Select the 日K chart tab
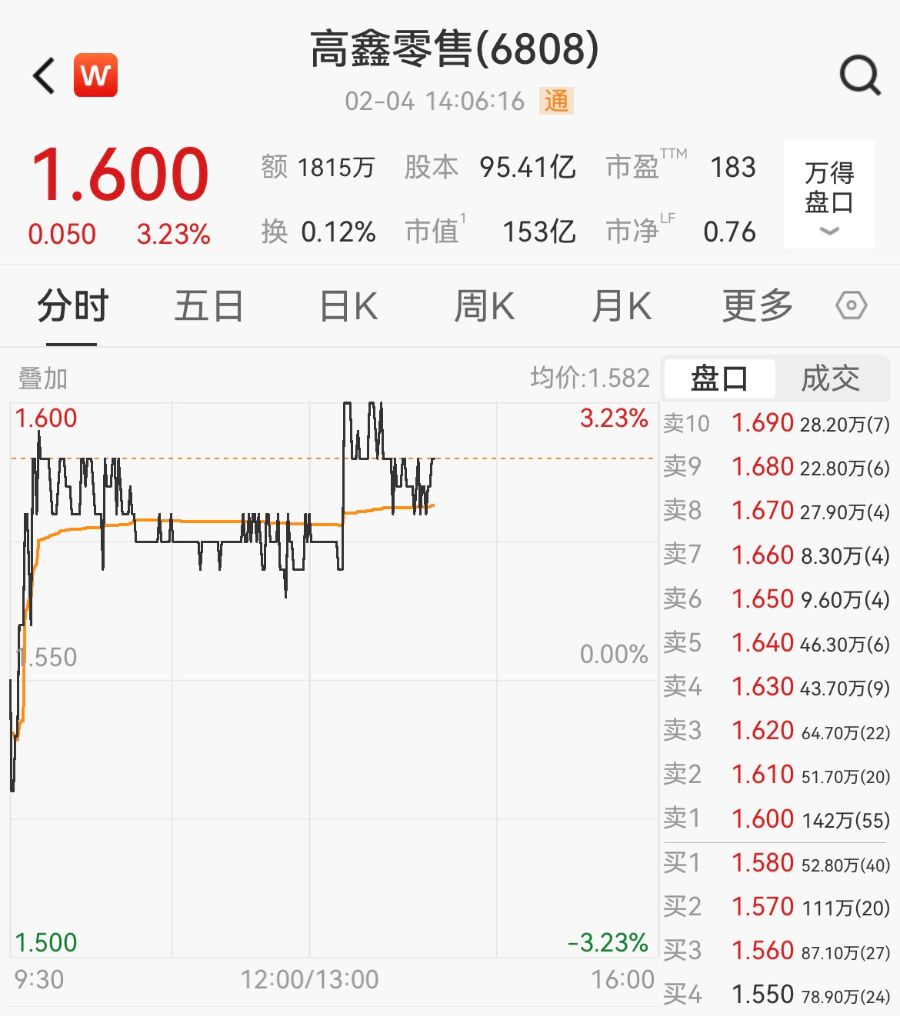This screenshot has width=900, height=1016. (348, 306)
